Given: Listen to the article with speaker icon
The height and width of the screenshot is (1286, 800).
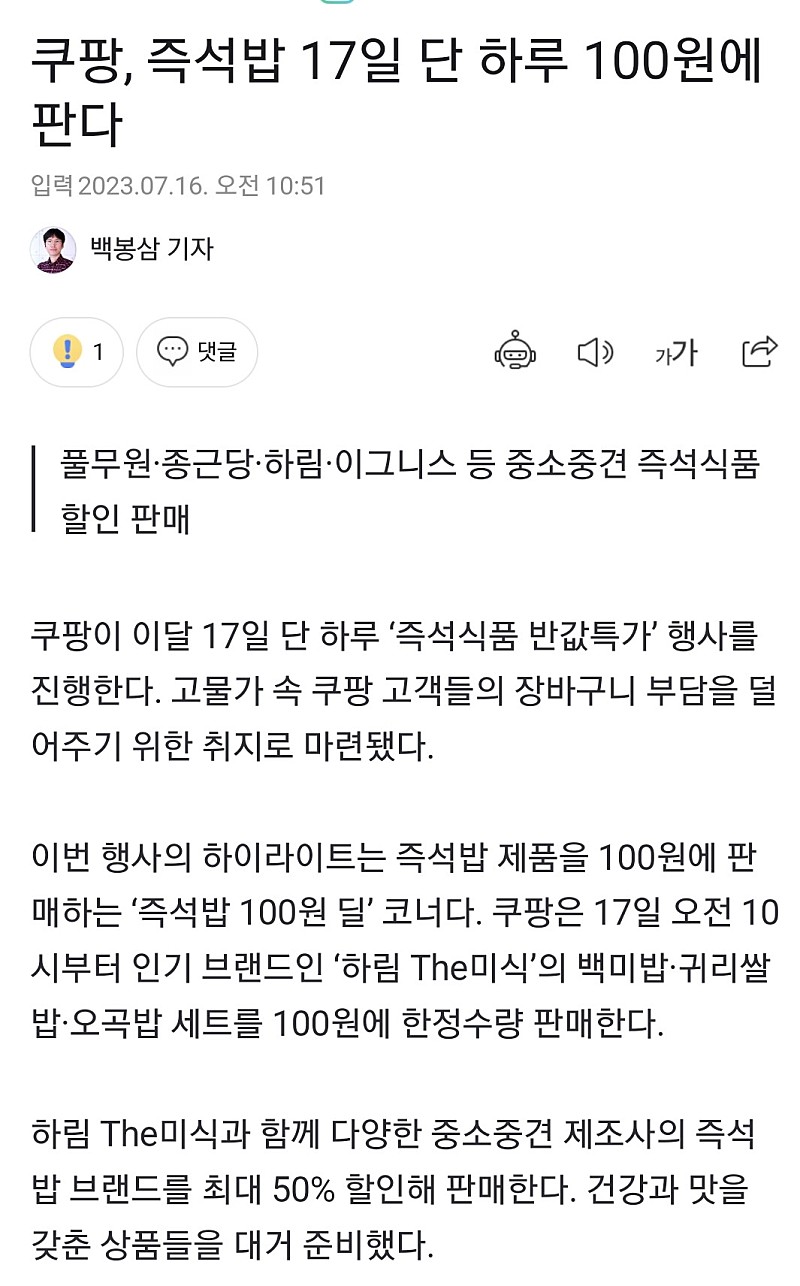Looking at the screenshot, I should pos(595,352).
